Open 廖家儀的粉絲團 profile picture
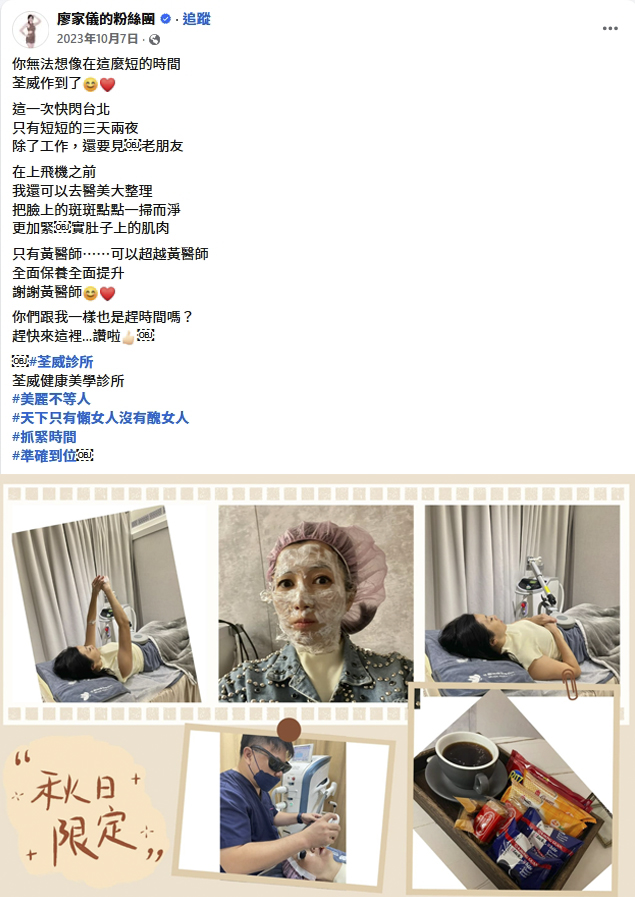This screenshot has height=897, width=635. tap(29, 29)
